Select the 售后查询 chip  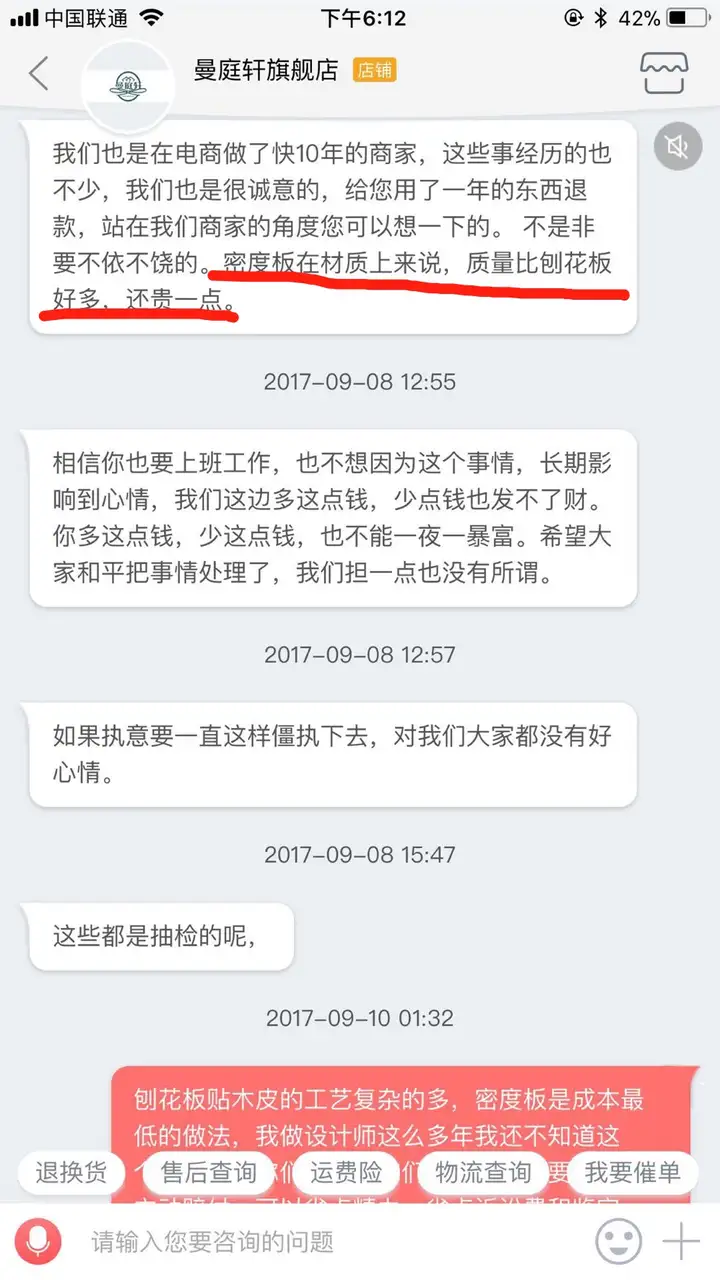click(208, 1173)
